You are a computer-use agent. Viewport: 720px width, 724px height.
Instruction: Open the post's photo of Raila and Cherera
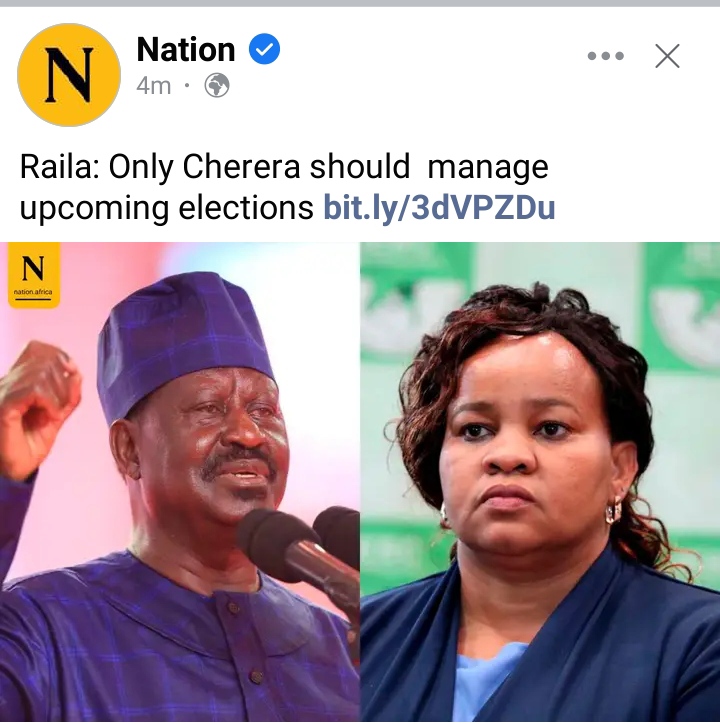(360, 480)
